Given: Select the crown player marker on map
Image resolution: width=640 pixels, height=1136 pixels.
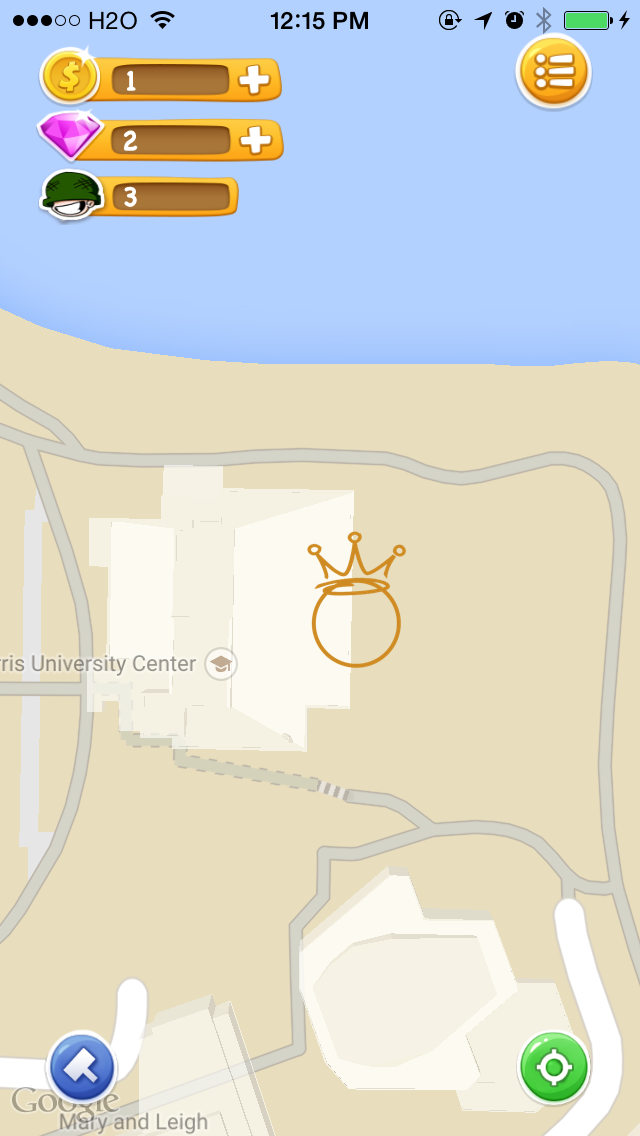Looking at the screenshot, I should pyautogui.click(x=356, y=600).
